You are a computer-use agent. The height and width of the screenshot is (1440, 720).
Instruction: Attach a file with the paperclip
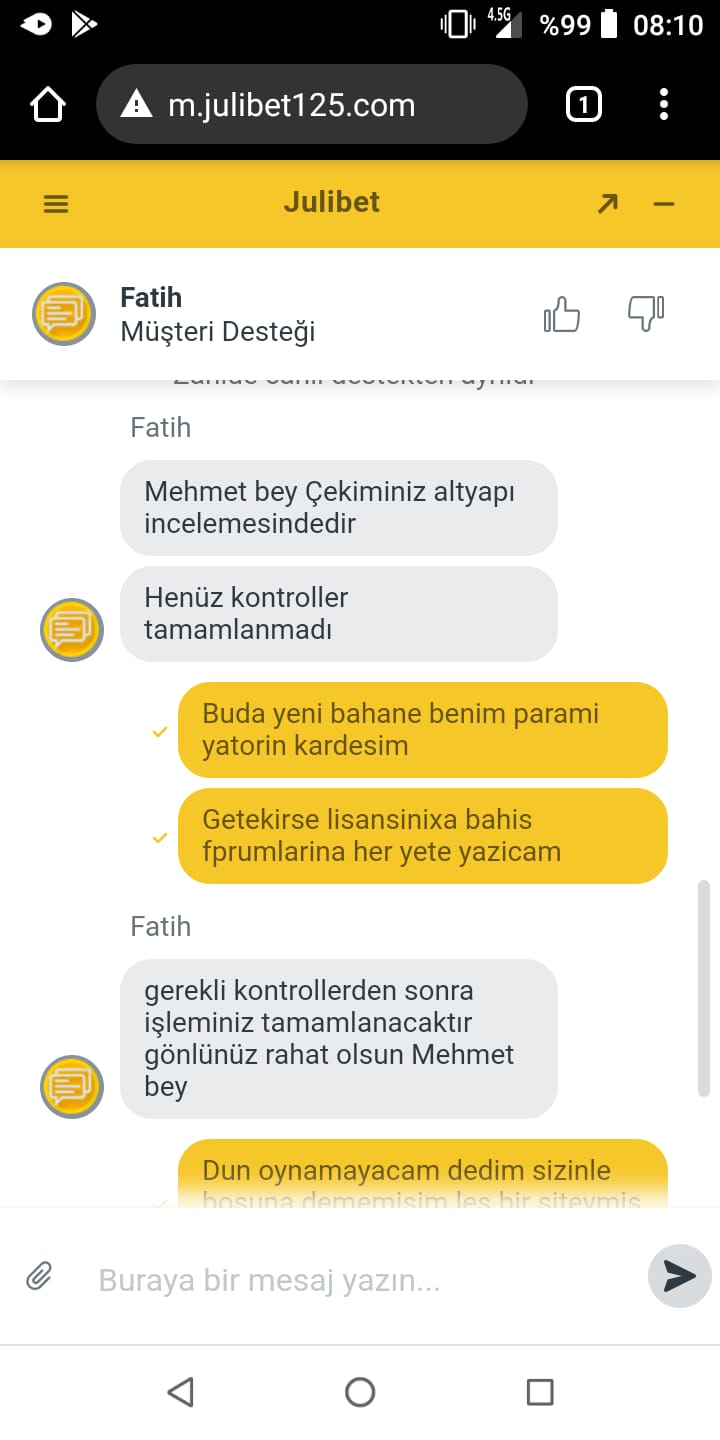pyautogui.click(x=39, y=1276)
